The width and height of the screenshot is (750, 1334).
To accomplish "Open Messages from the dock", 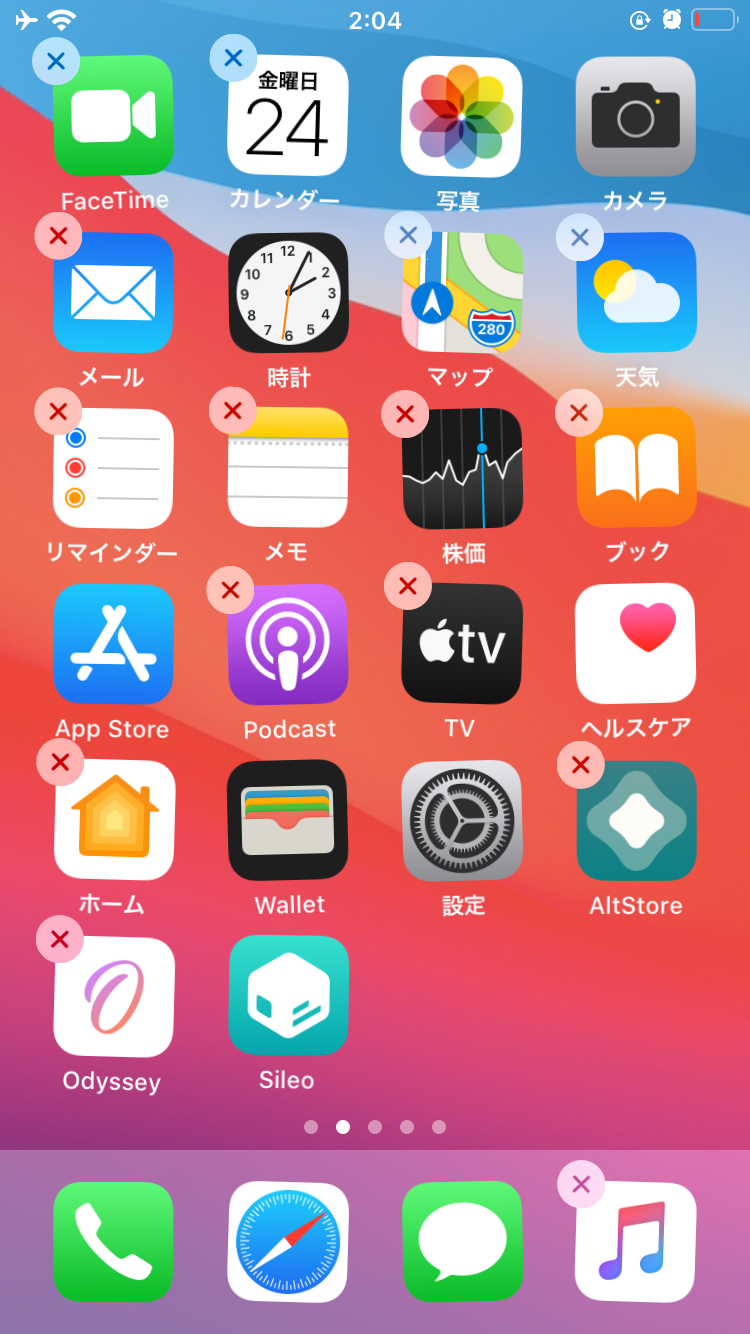I will coord(461,1242).
